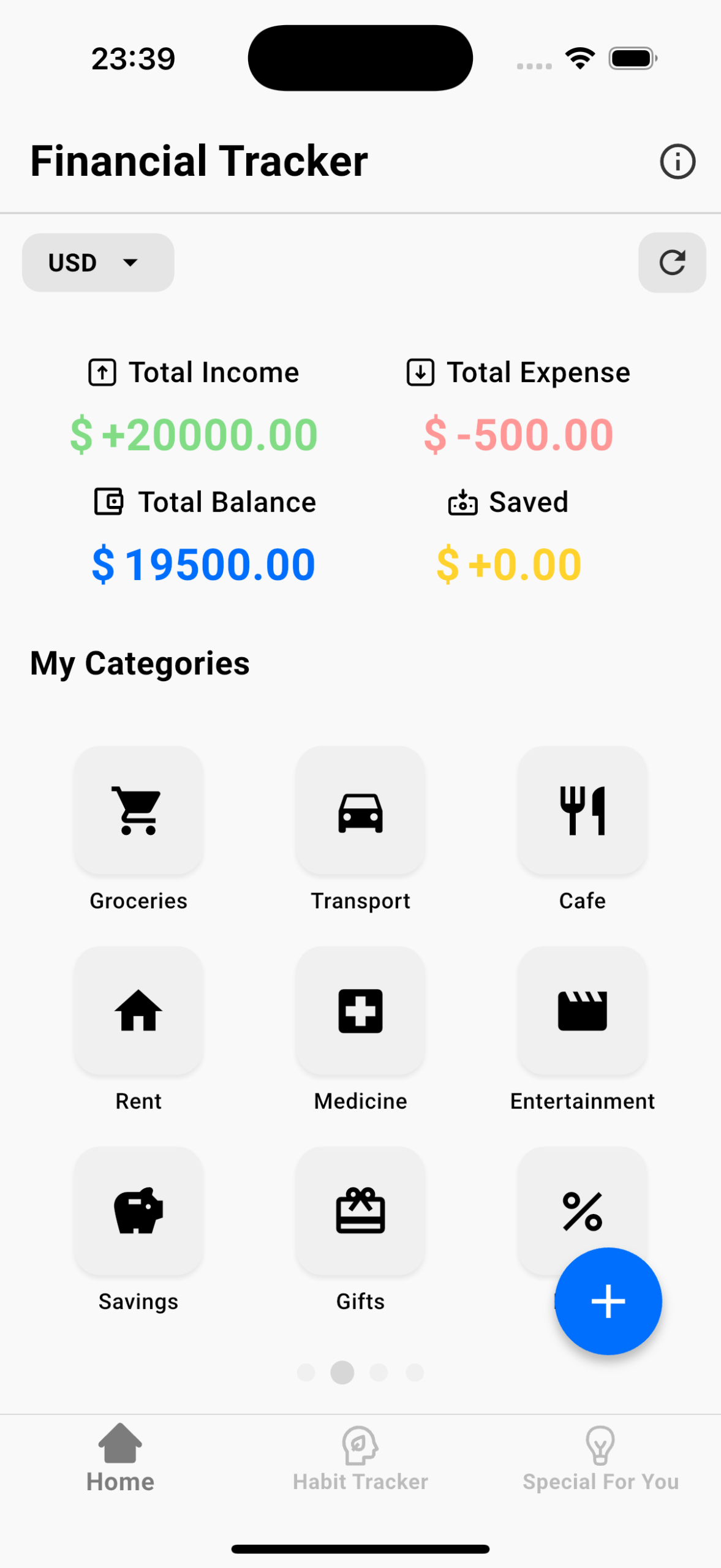Open the Cafe category

582,810
